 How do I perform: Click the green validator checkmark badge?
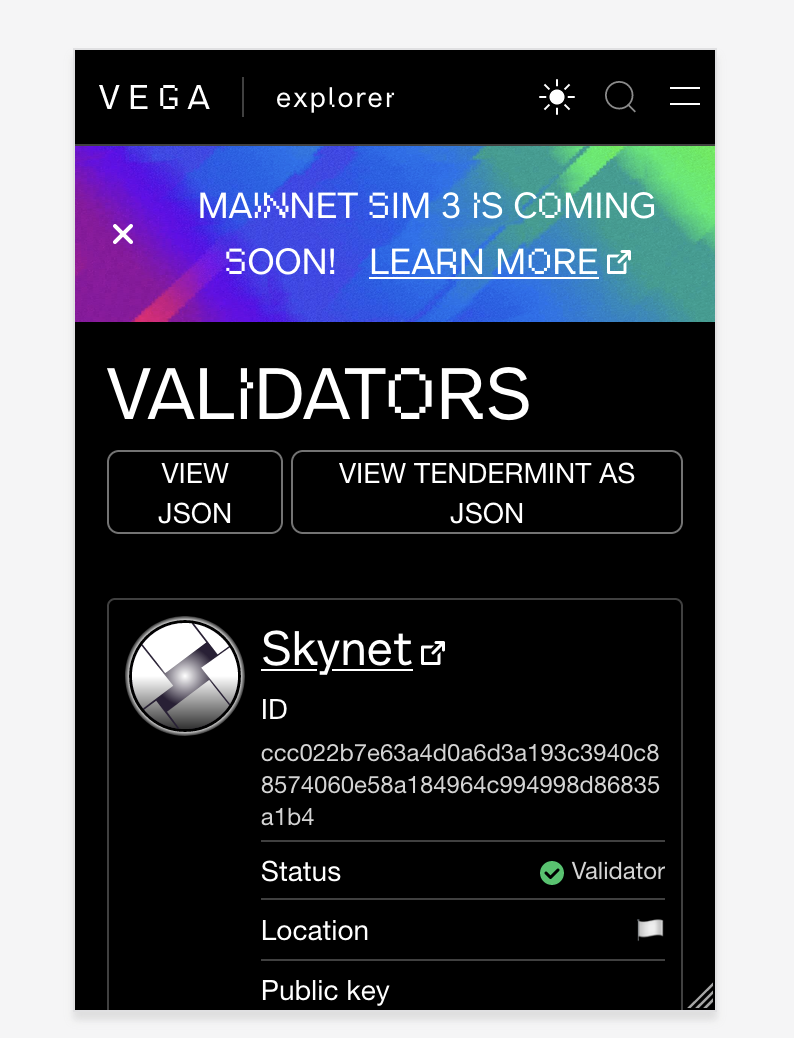551,873
